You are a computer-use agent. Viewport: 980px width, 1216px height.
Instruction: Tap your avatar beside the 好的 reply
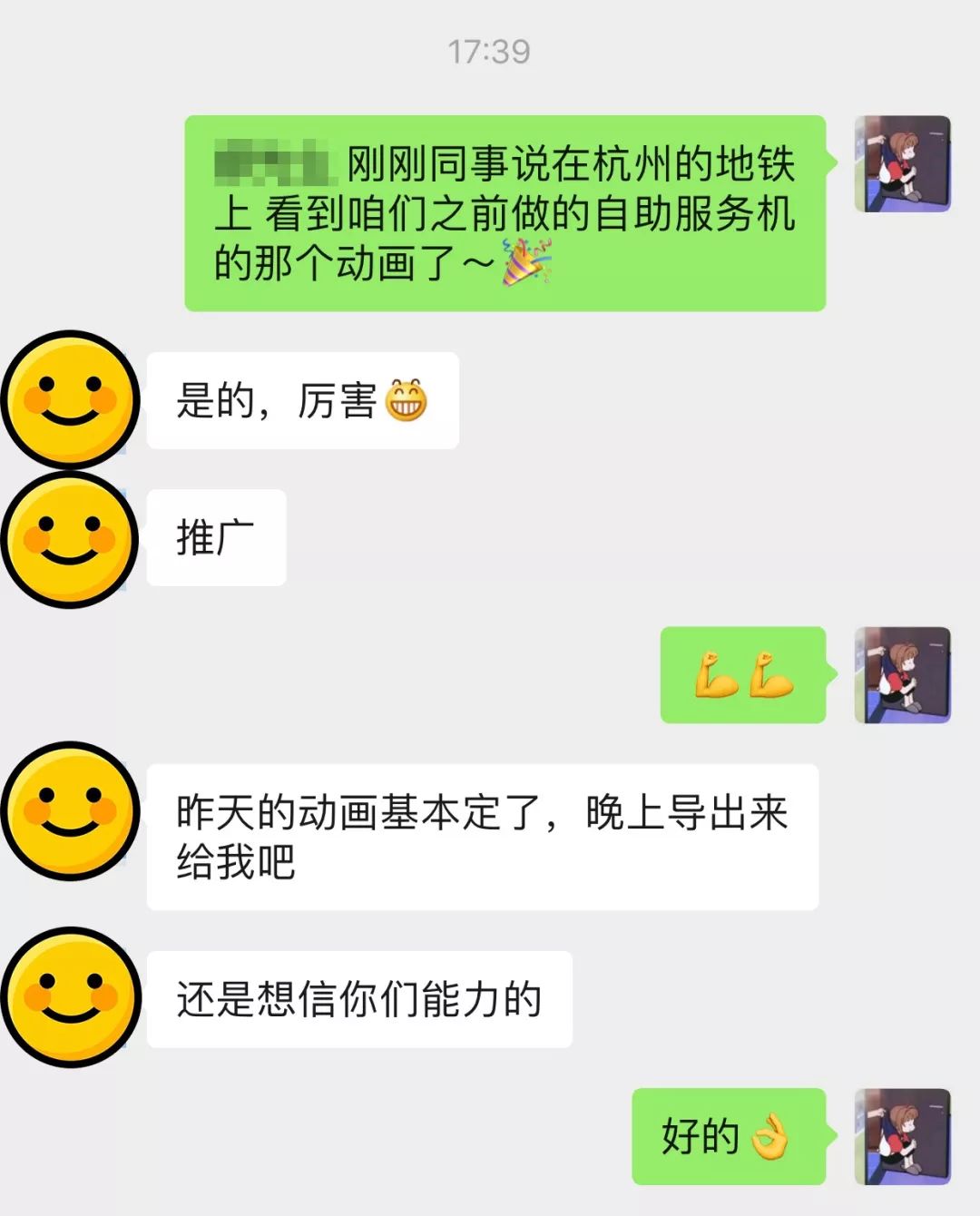[902, 1136]
